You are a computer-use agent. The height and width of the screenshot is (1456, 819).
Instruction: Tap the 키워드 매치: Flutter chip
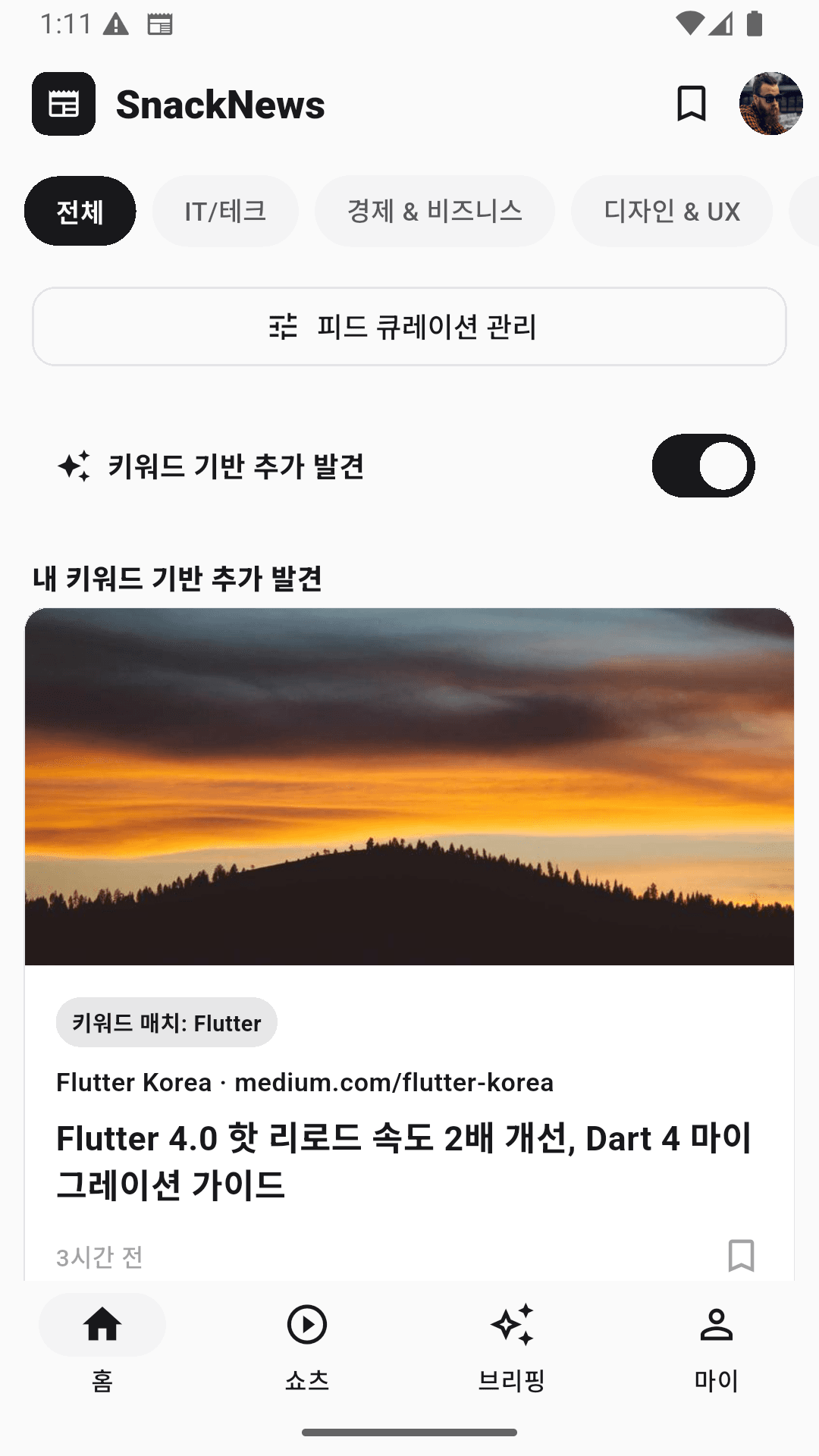pos(167,1022)
